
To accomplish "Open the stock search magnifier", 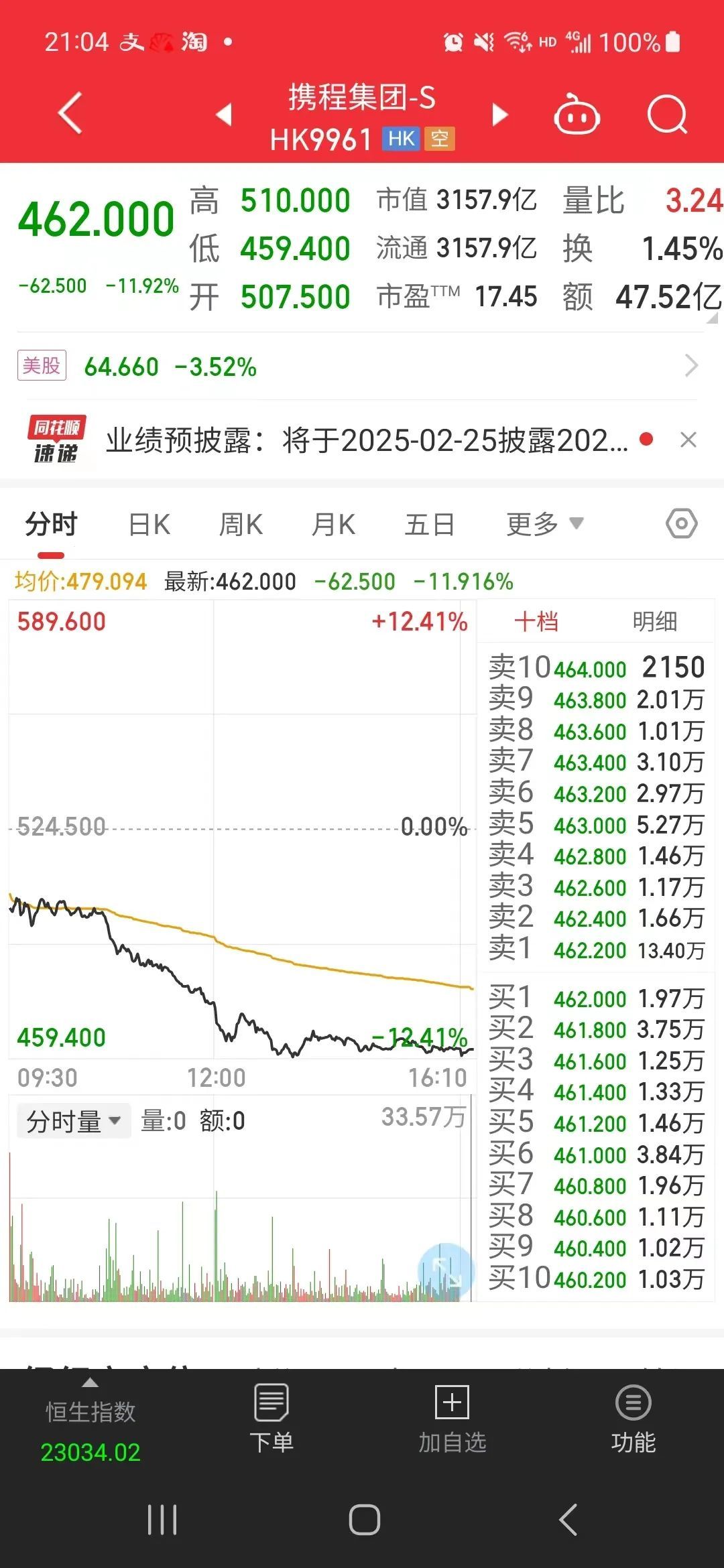I will [x=667, y=114].
